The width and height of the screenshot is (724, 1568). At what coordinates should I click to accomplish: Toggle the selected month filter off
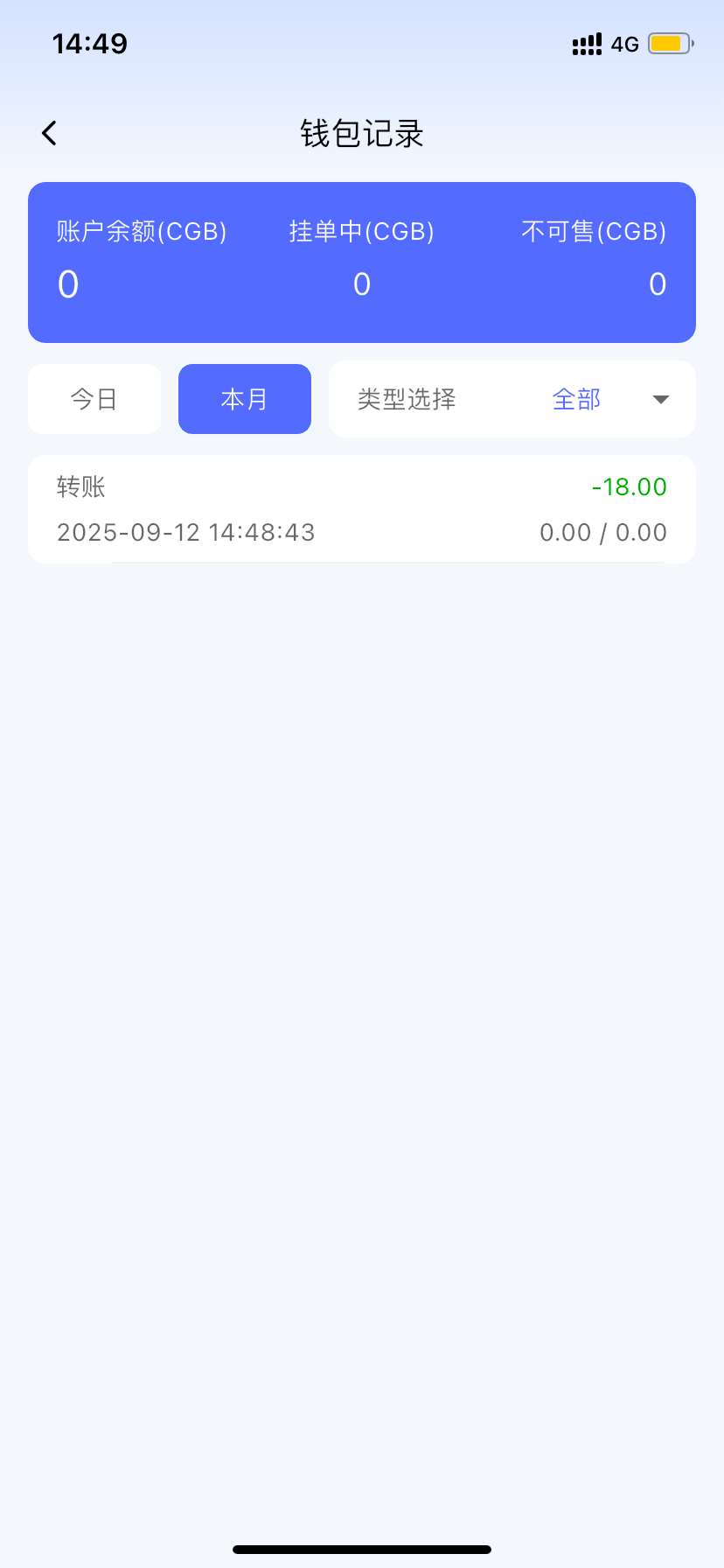pyautogui.click(x=244, y=399)
